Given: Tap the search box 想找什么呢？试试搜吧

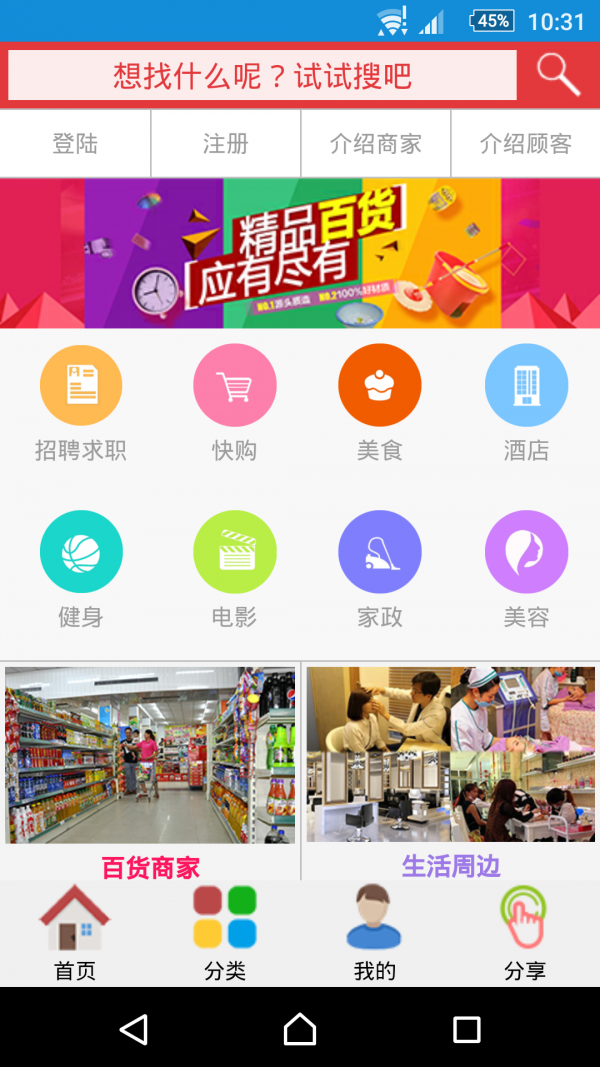Looking at the screenshot, I should [262, 76].
